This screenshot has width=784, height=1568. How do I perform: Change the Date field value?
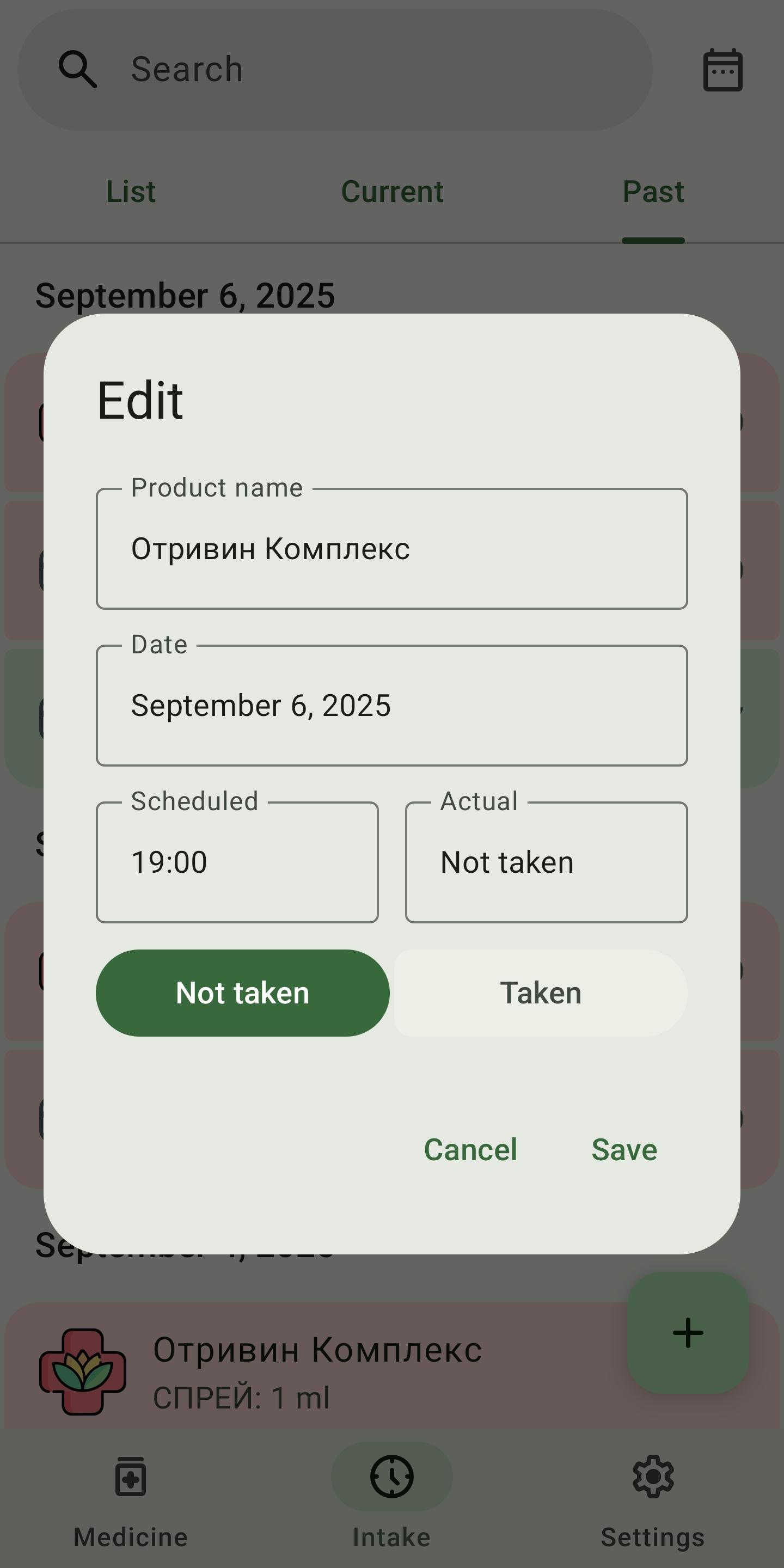tap(391, 706)
